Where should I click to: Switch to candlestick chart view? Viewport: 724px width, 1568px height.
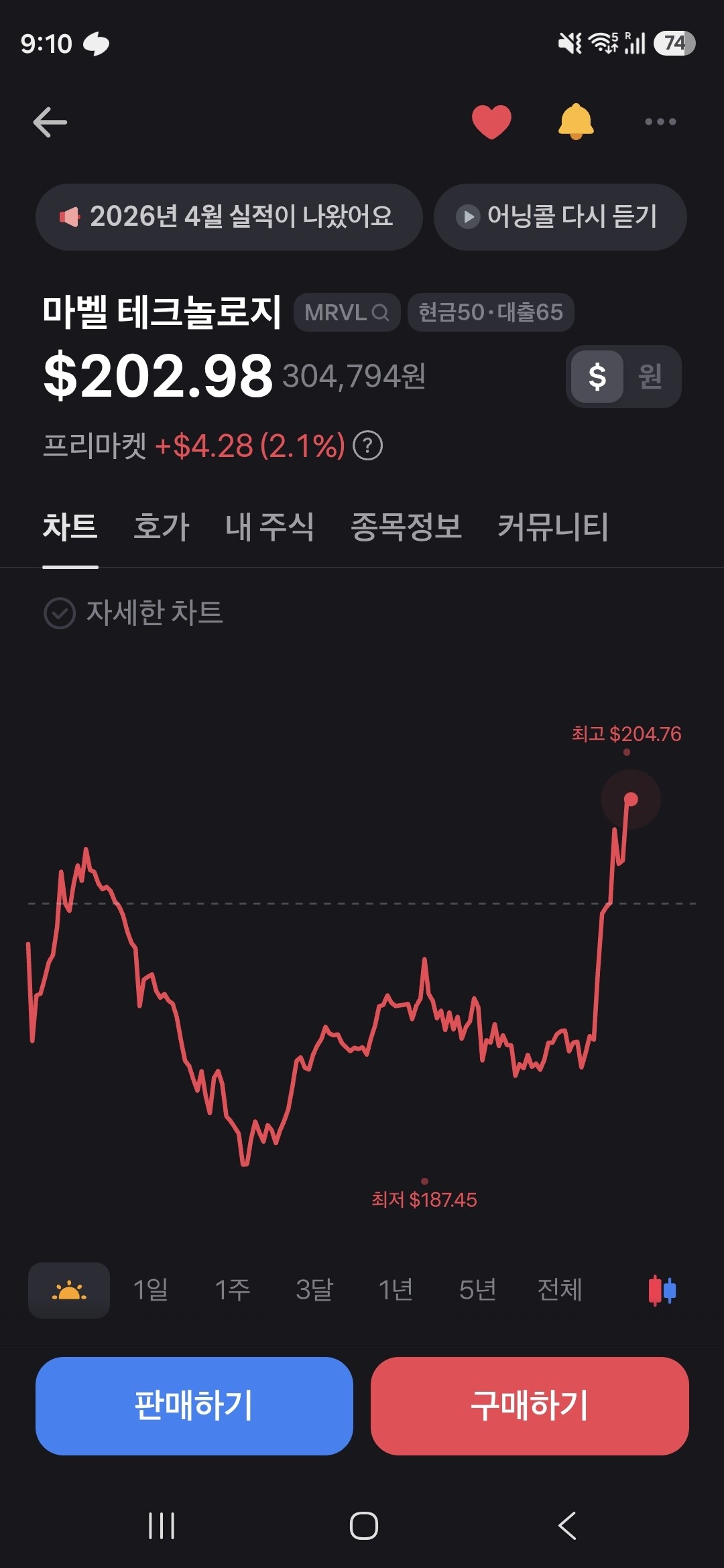pyautogui.click(x=662, y=1290)
